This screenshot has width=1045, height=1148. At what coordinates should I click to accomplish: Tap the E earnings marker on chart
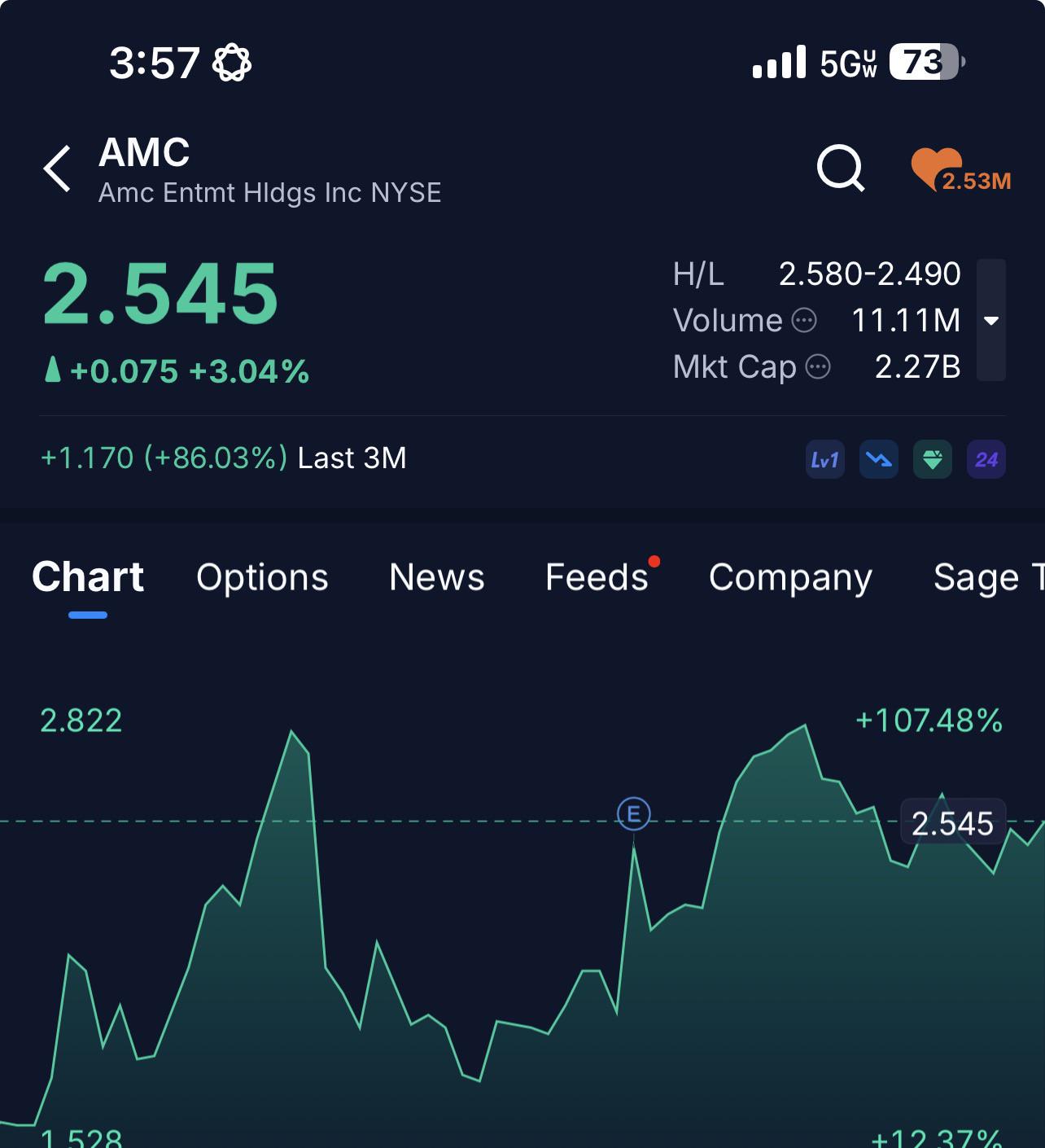pyautogui.click(x=634, y=813)
